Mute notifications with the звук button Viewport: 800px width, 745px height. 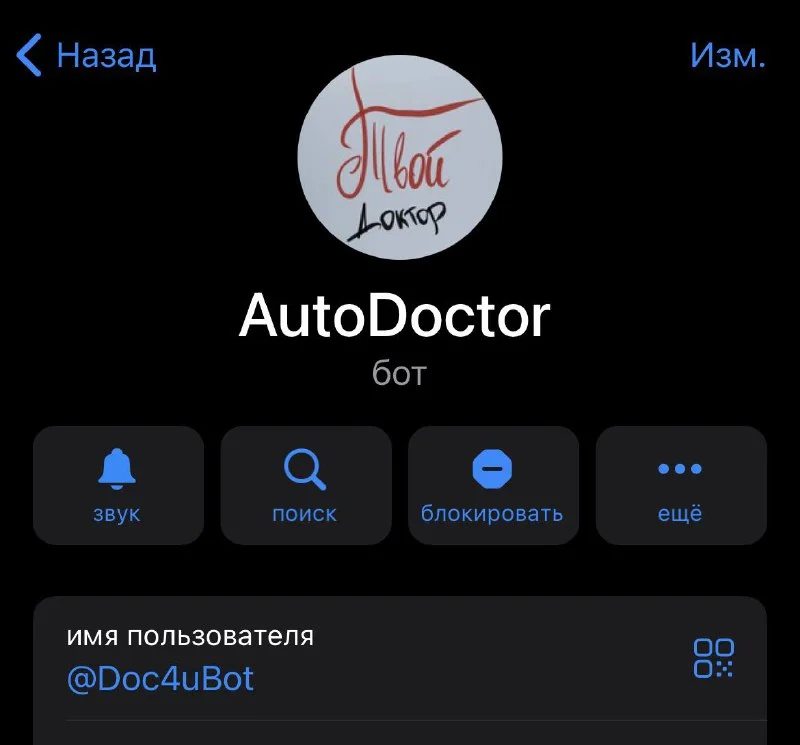(118, 485)
